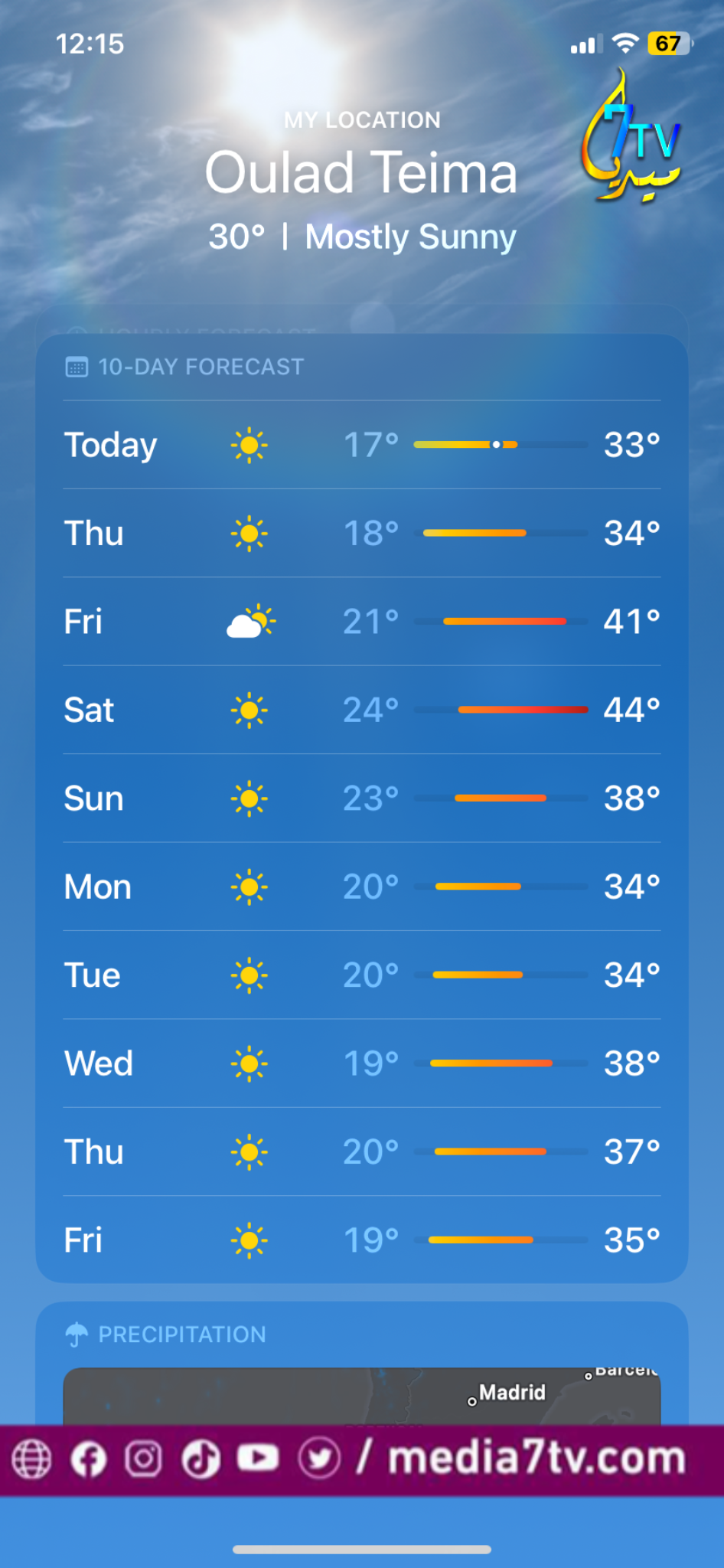Viewport: 724px width, 1568px height.
Task: Open Today's forecast details row
Action: point(361,445)
